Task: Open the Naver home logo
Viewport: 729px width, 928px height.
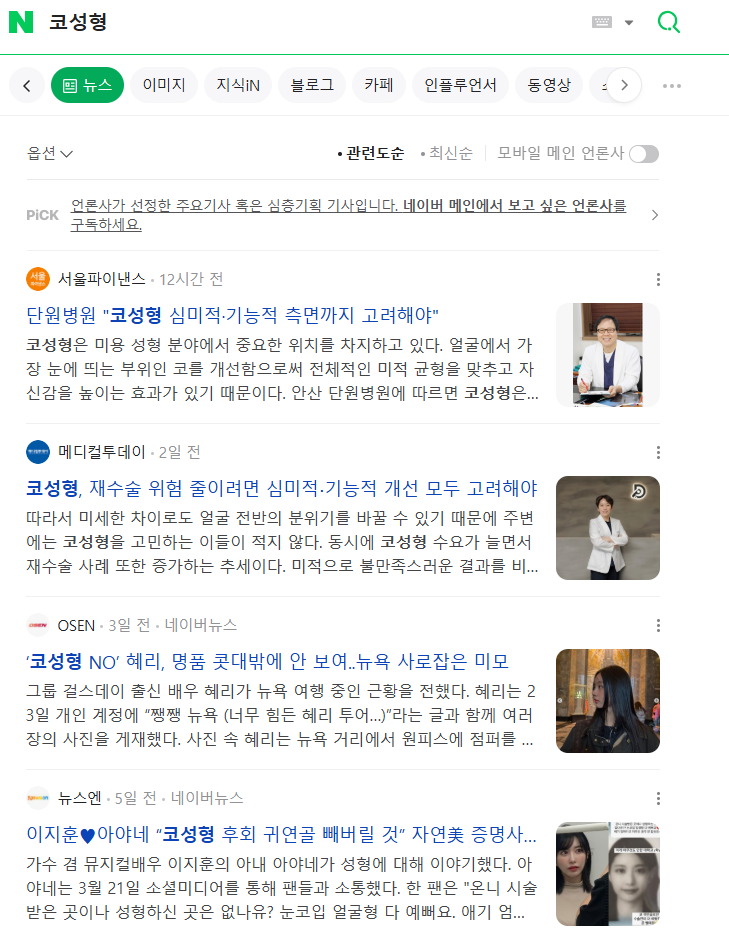Action: point(20,22)
